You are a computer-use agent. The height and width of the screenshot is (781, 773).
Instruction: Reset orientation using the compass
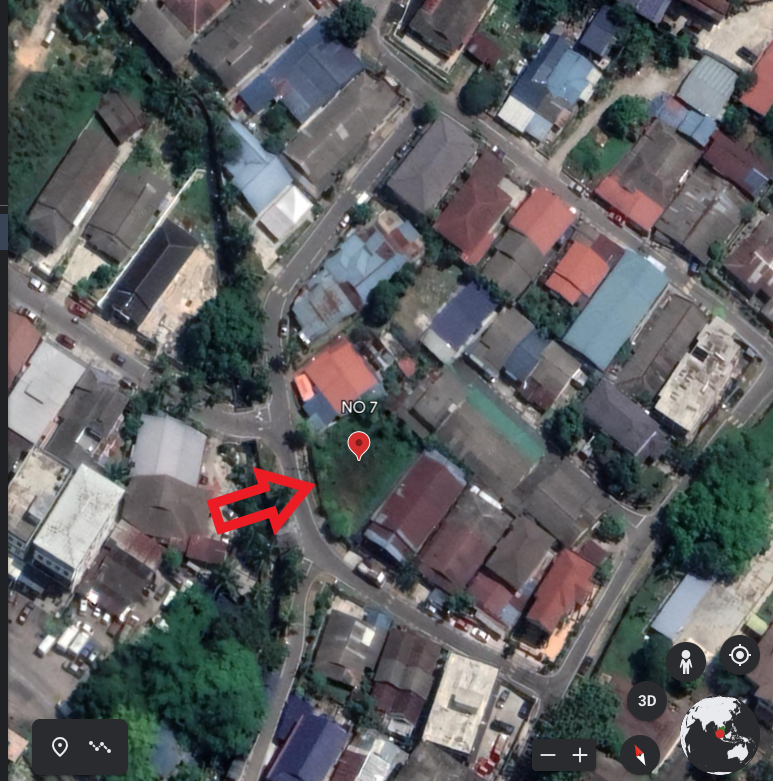638,755
